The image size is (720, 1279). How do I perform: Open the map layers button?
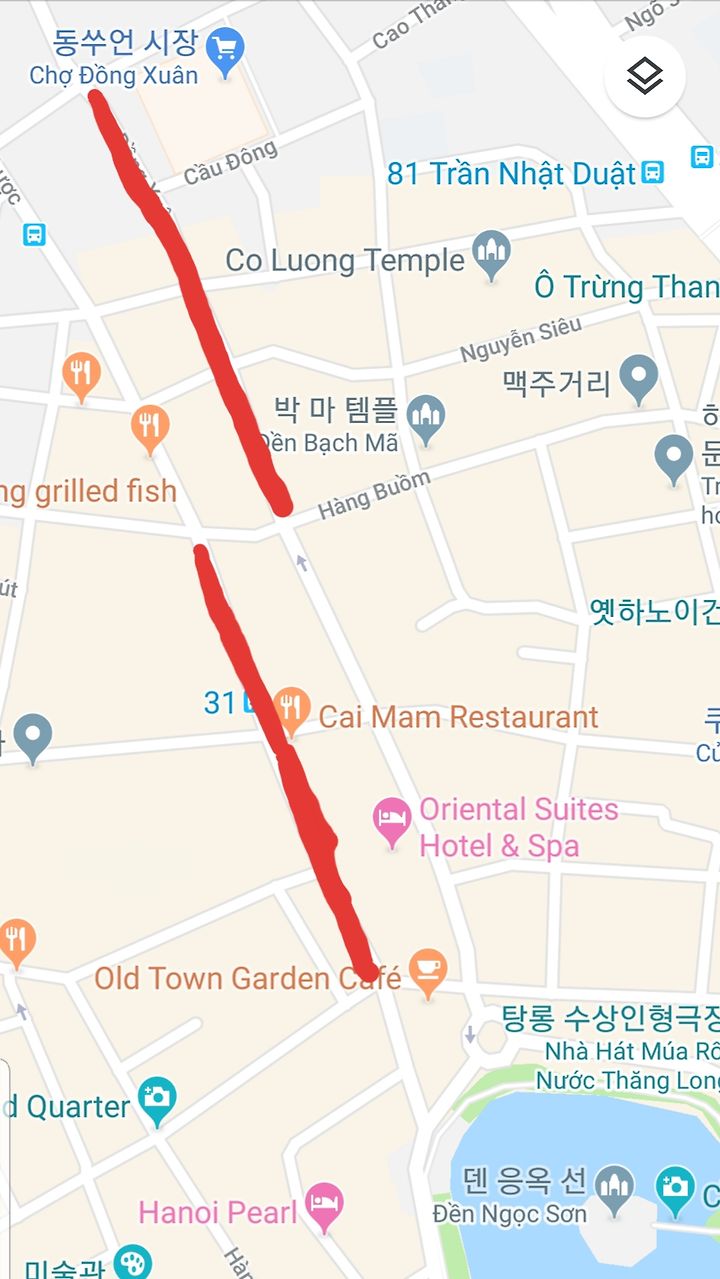pyautogui.click(x=645, y=76)
